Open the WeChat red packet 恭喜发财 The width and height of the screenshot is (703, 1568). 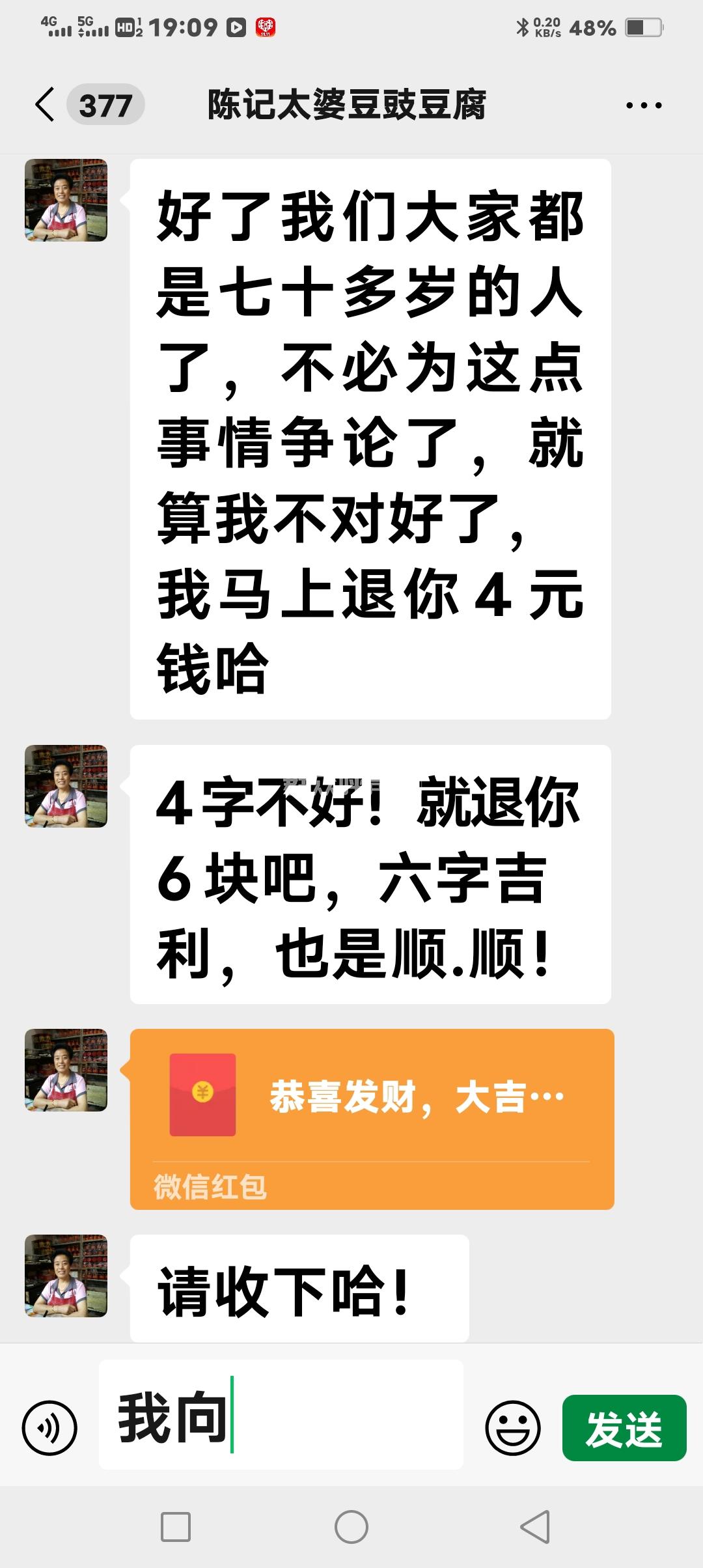point(372,1119)
